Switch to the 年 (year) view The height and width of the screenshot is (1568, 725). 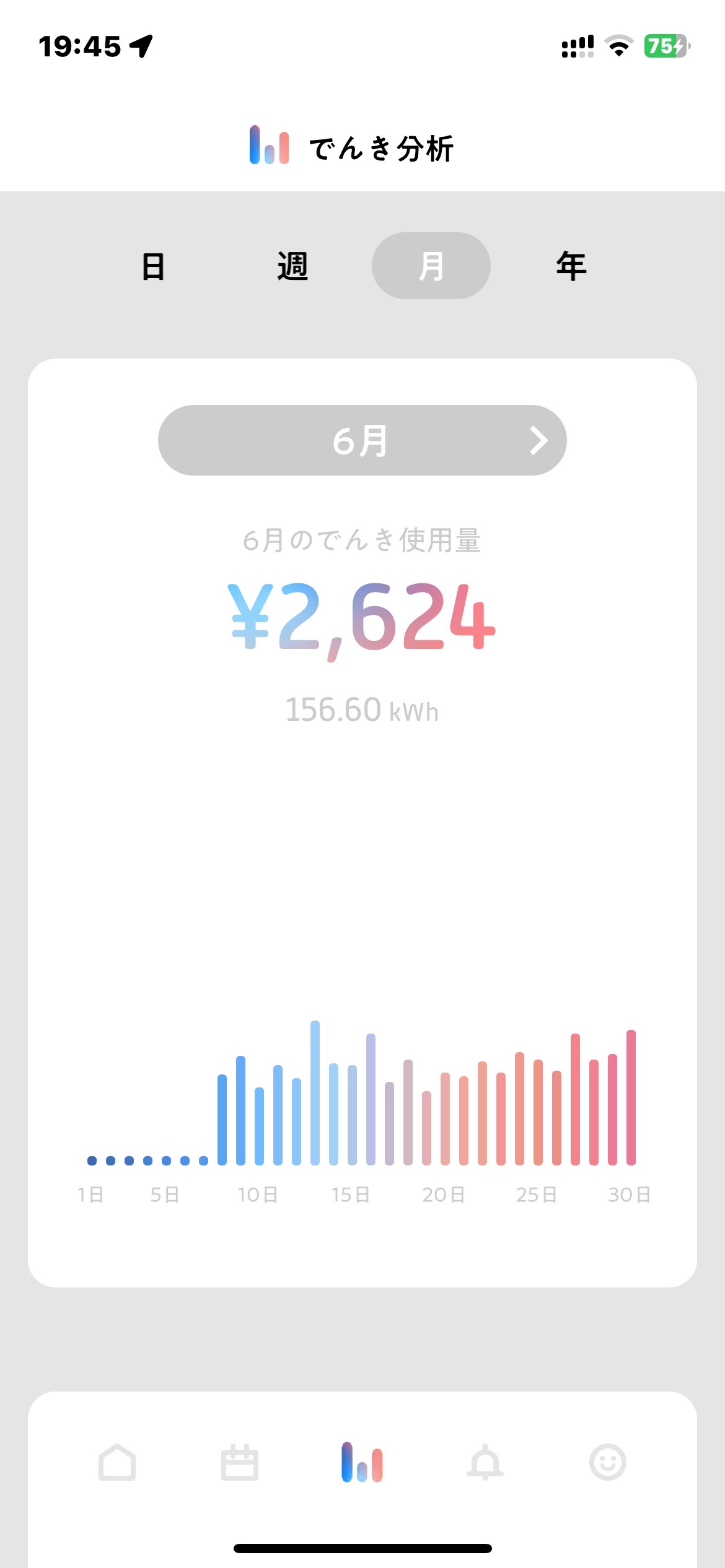571,266
